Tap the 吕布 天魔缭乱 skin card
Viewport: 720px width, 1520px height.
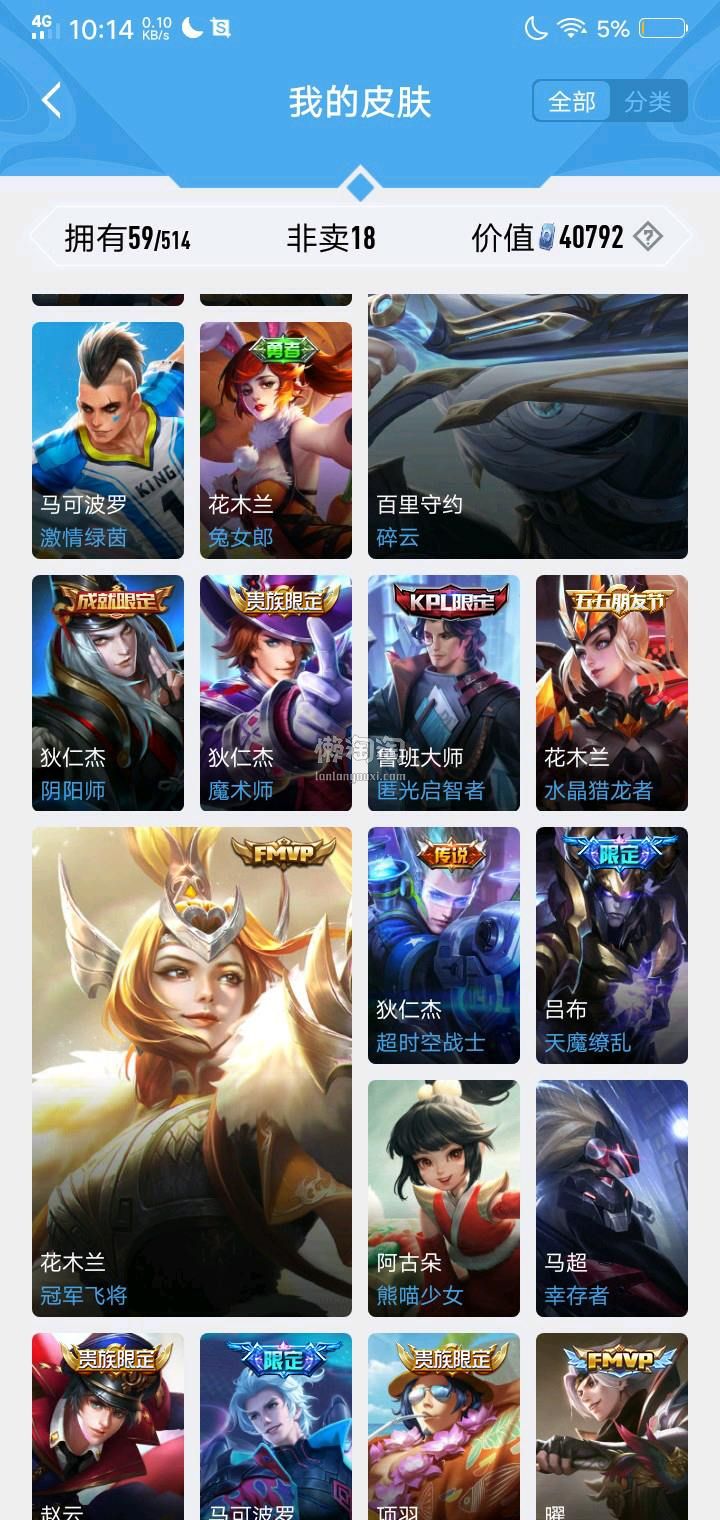[612, 945]
